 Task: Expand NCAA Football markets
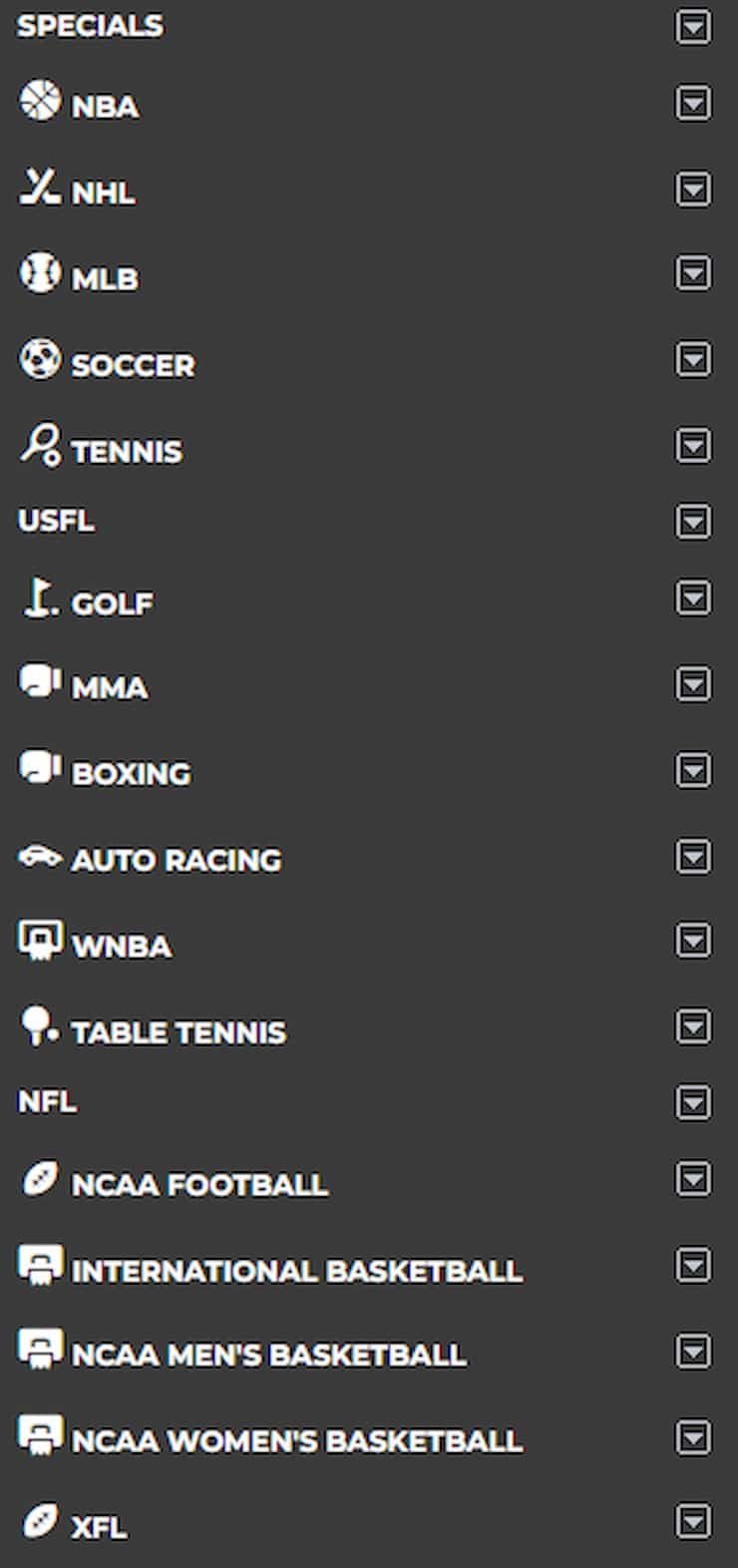click(693, 1179)
